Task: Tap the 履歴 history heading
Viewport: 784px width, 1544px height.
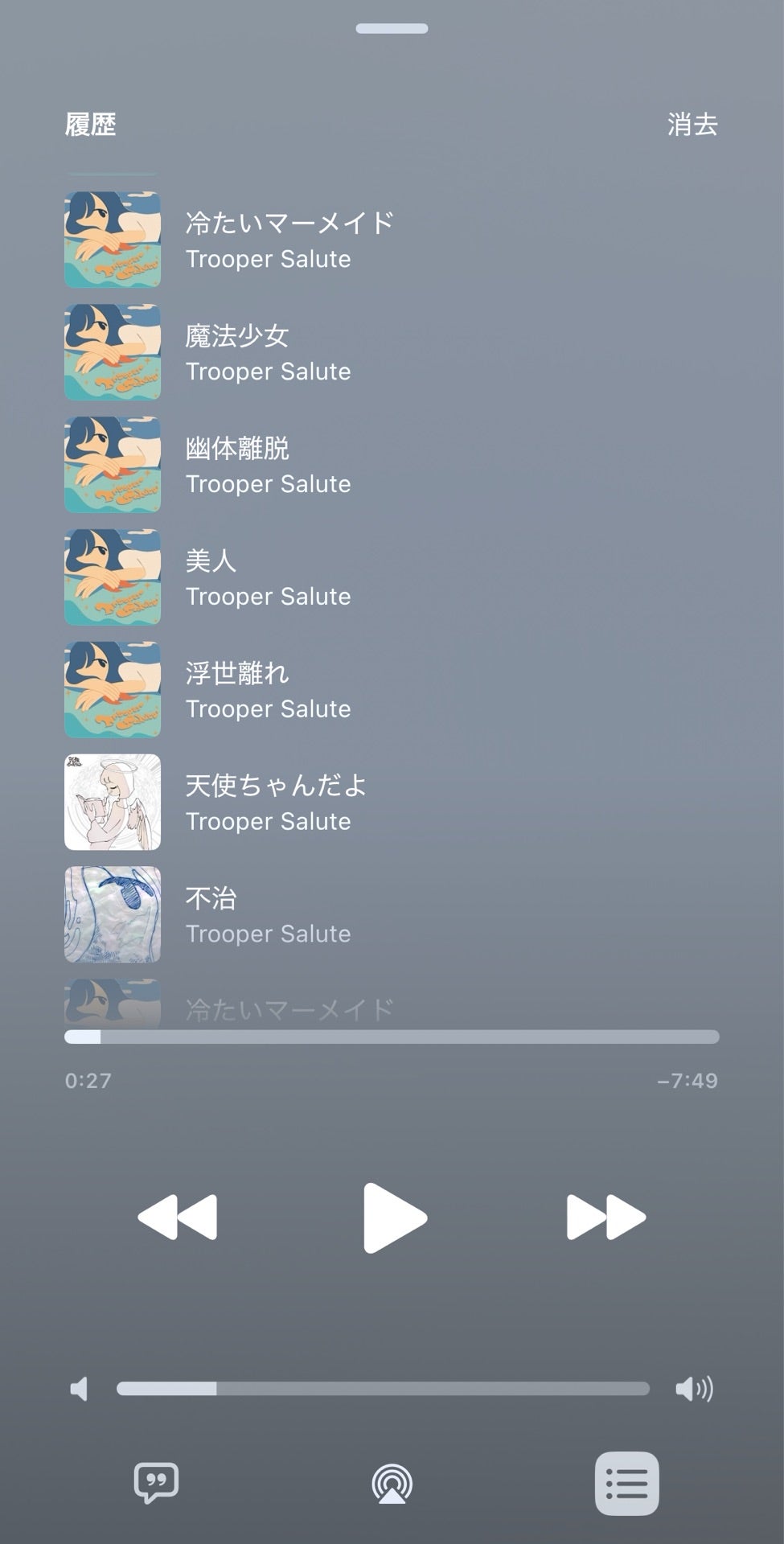Action: (92, 125)
